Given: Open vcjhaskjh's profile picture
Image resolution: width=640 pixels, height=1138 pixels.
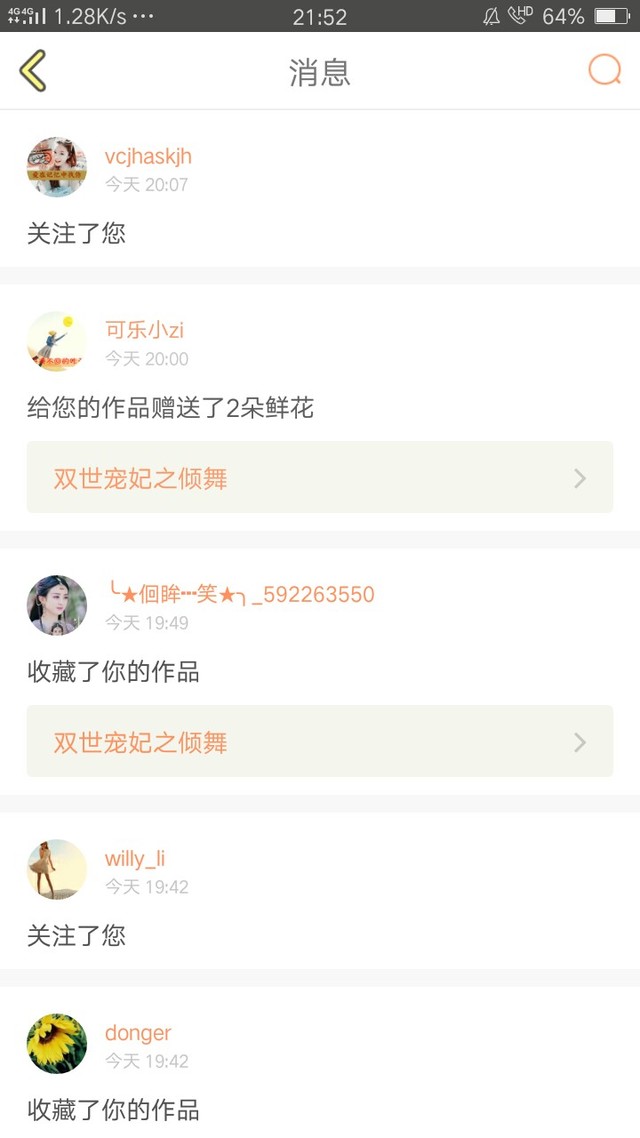Looking at the screenshot, I should 56,167.
